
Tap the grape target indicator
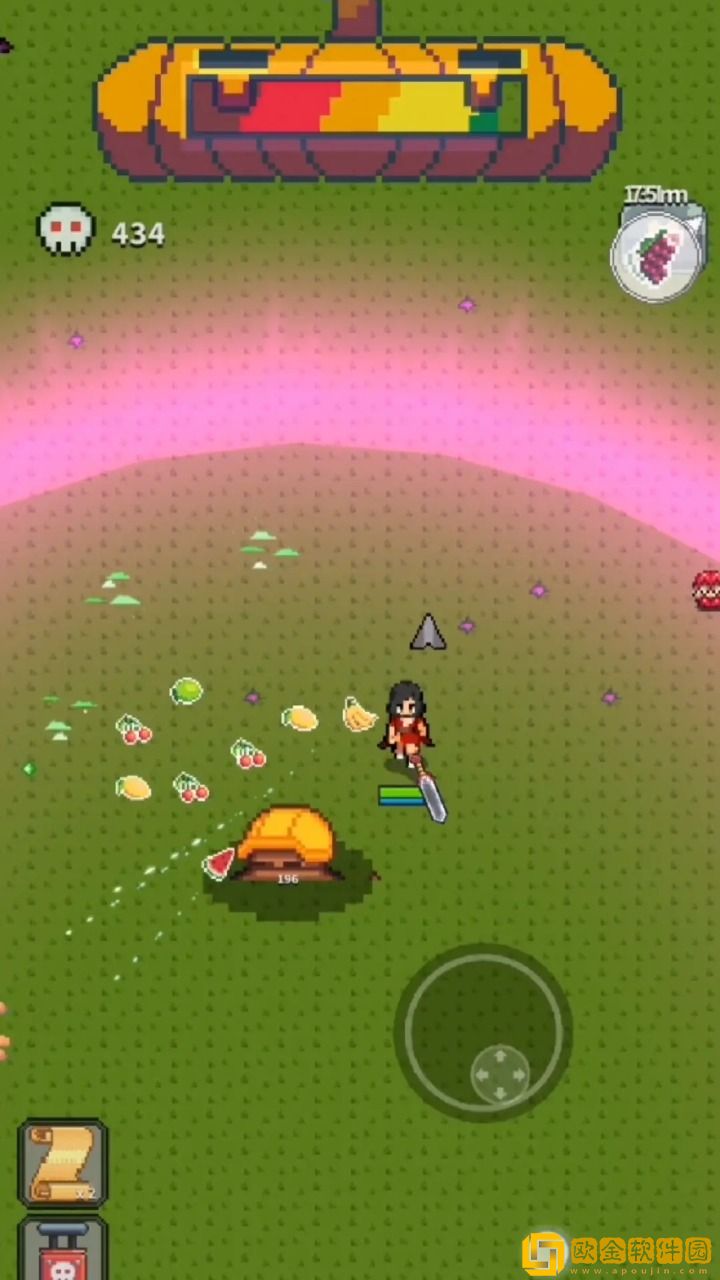(656, 256)
